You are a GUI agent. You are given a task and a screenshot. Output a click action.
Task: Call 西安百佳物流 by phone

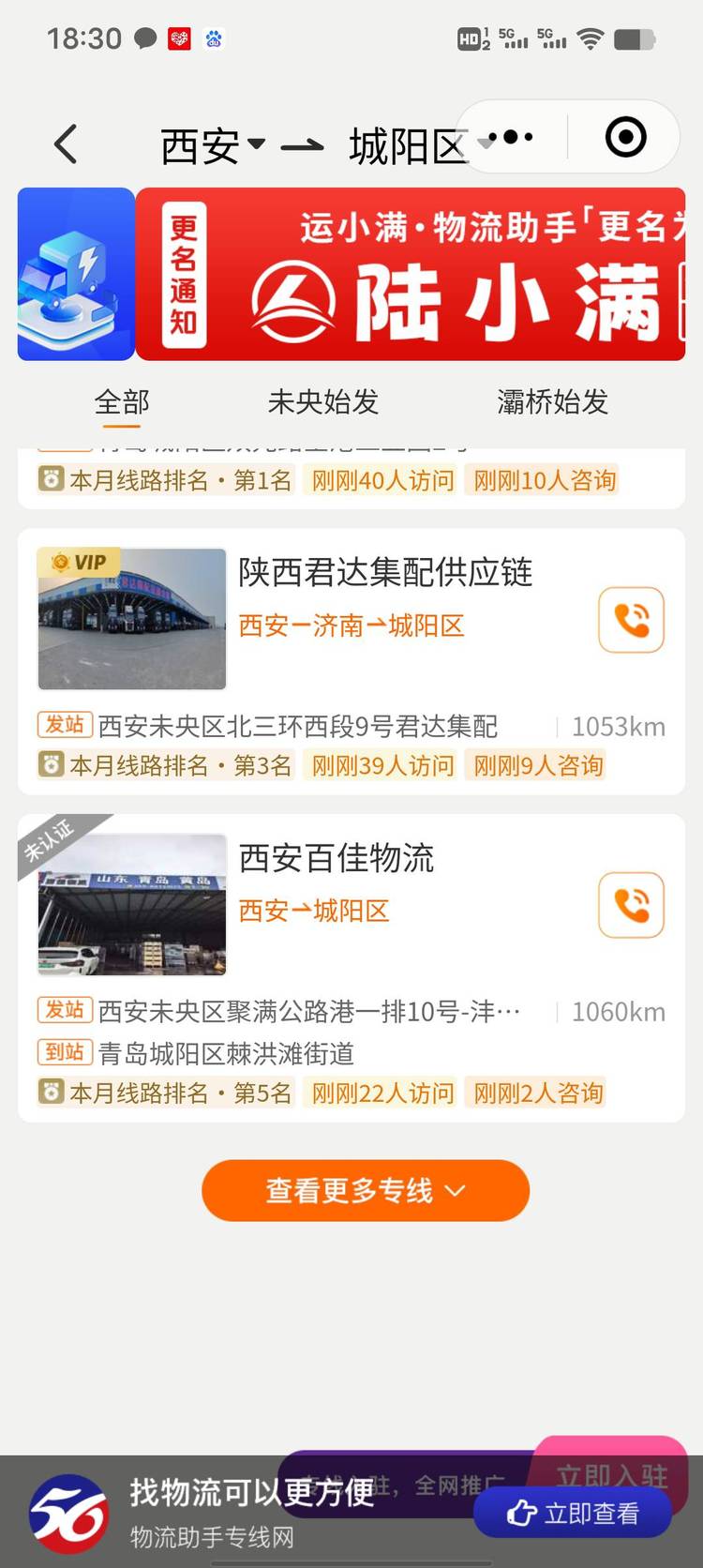coord(631,905)
